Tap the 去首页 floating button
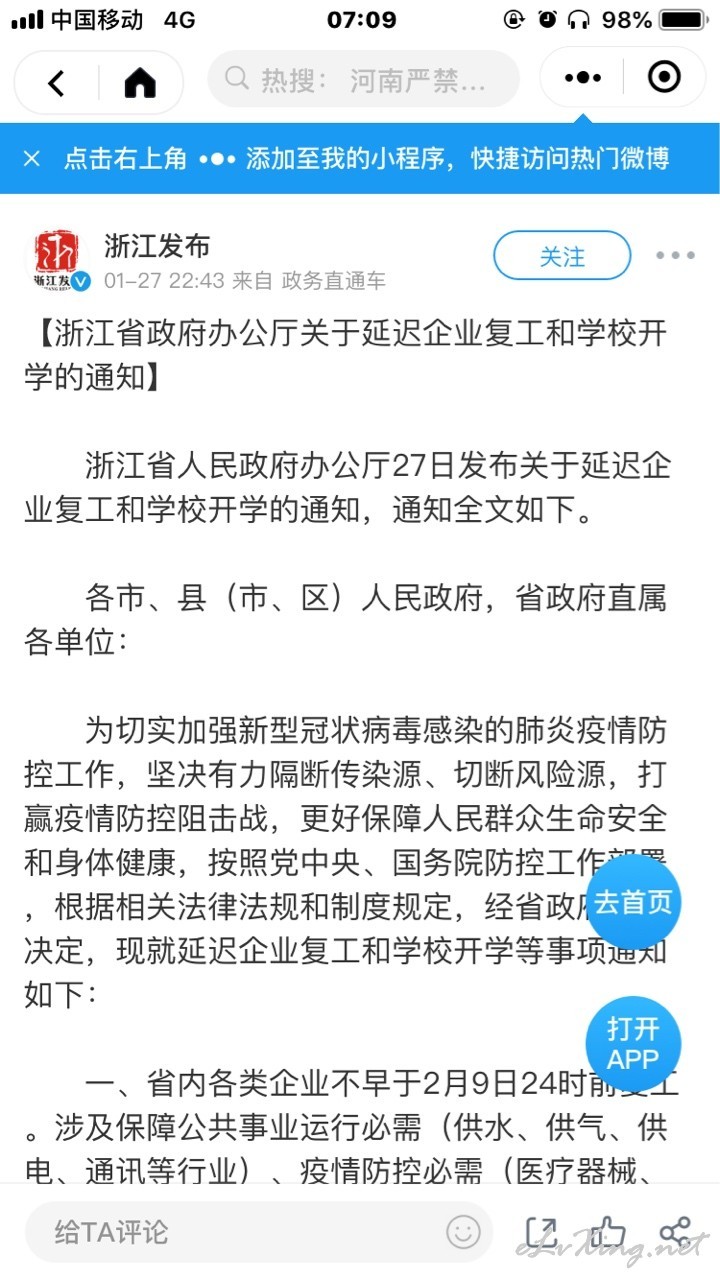The width and height of the screenshot is (720, 1280). point(633,902)
